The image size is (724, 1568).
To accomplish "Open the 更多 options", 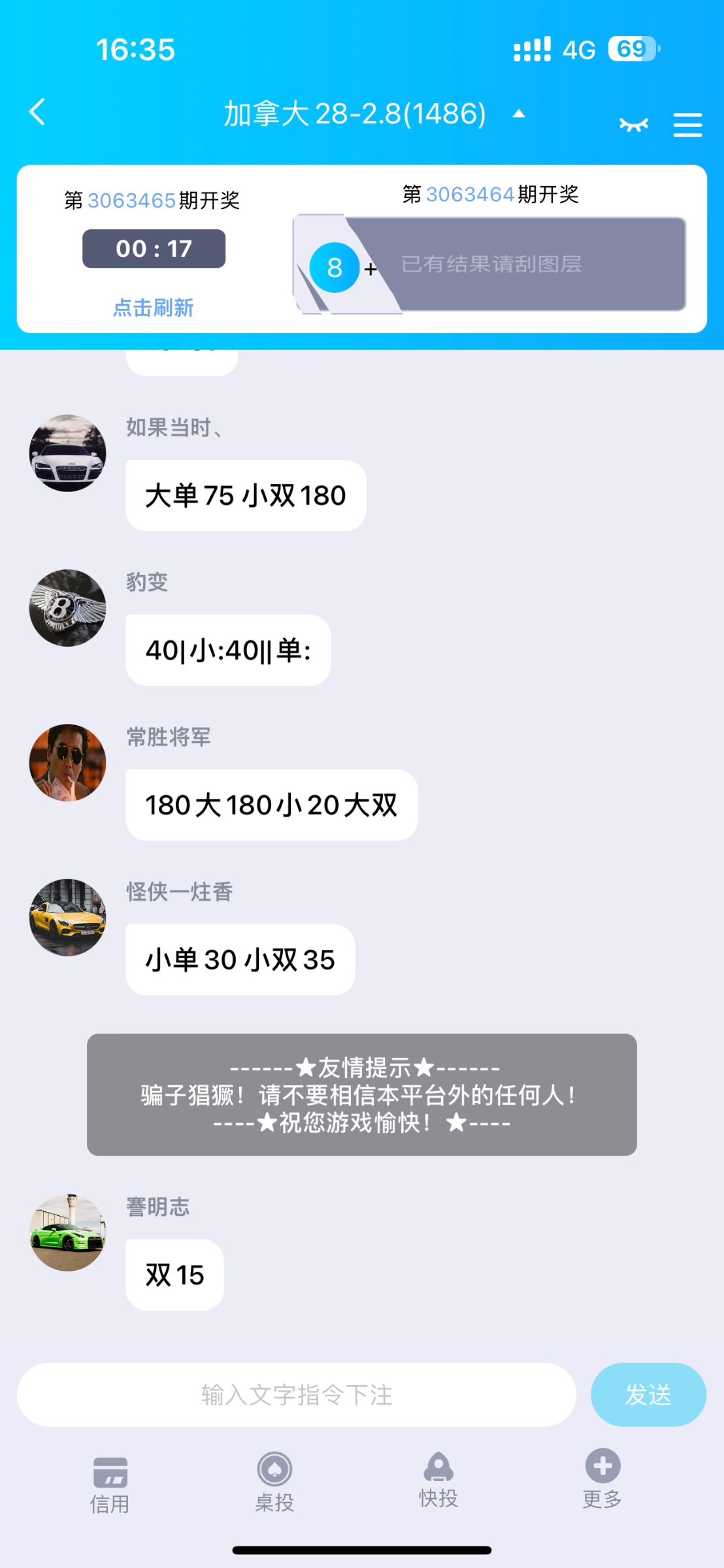I will tap(602, 1480).
